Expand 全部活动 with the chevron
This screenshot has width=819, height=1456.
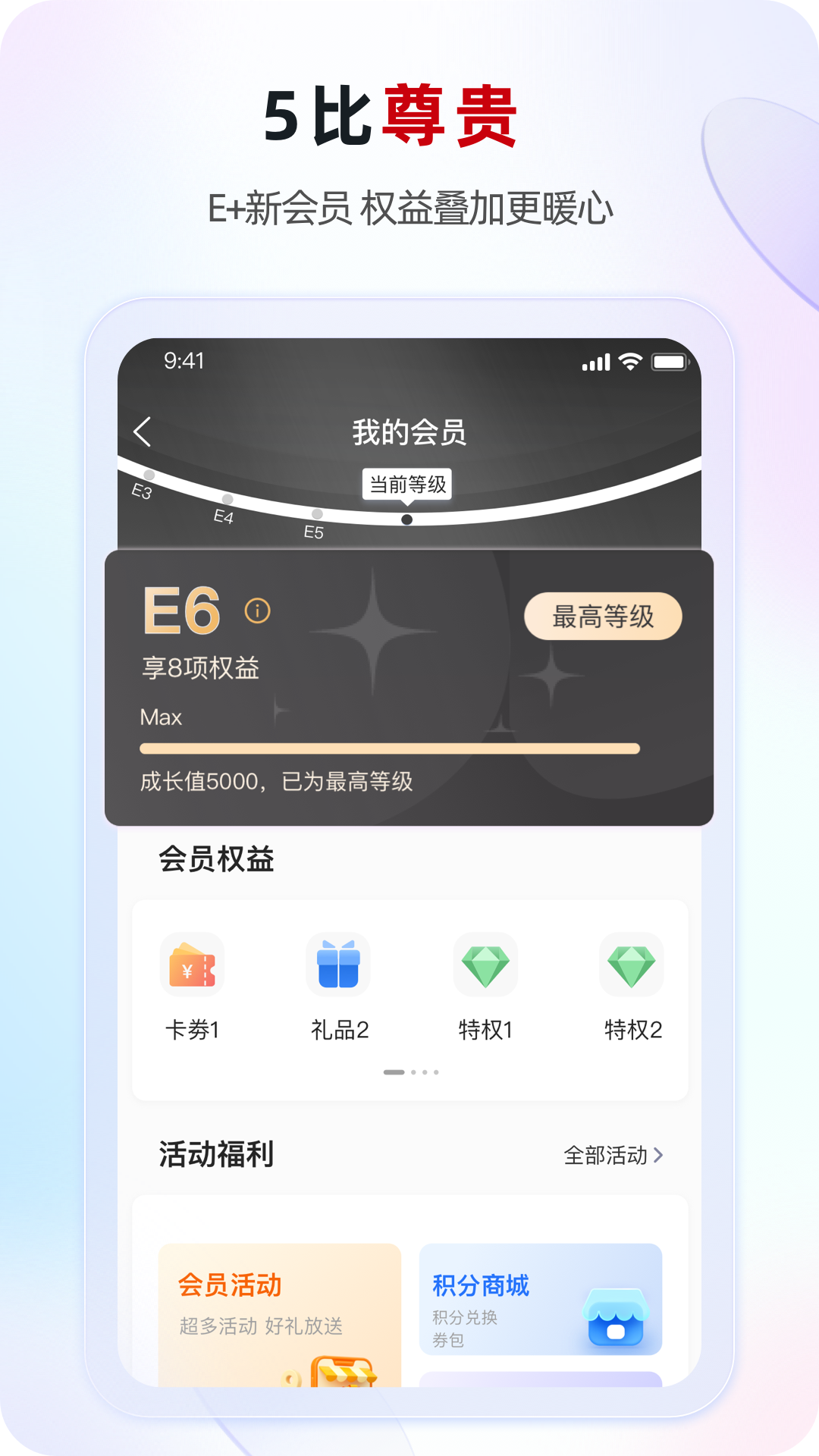coord(661,1156)
